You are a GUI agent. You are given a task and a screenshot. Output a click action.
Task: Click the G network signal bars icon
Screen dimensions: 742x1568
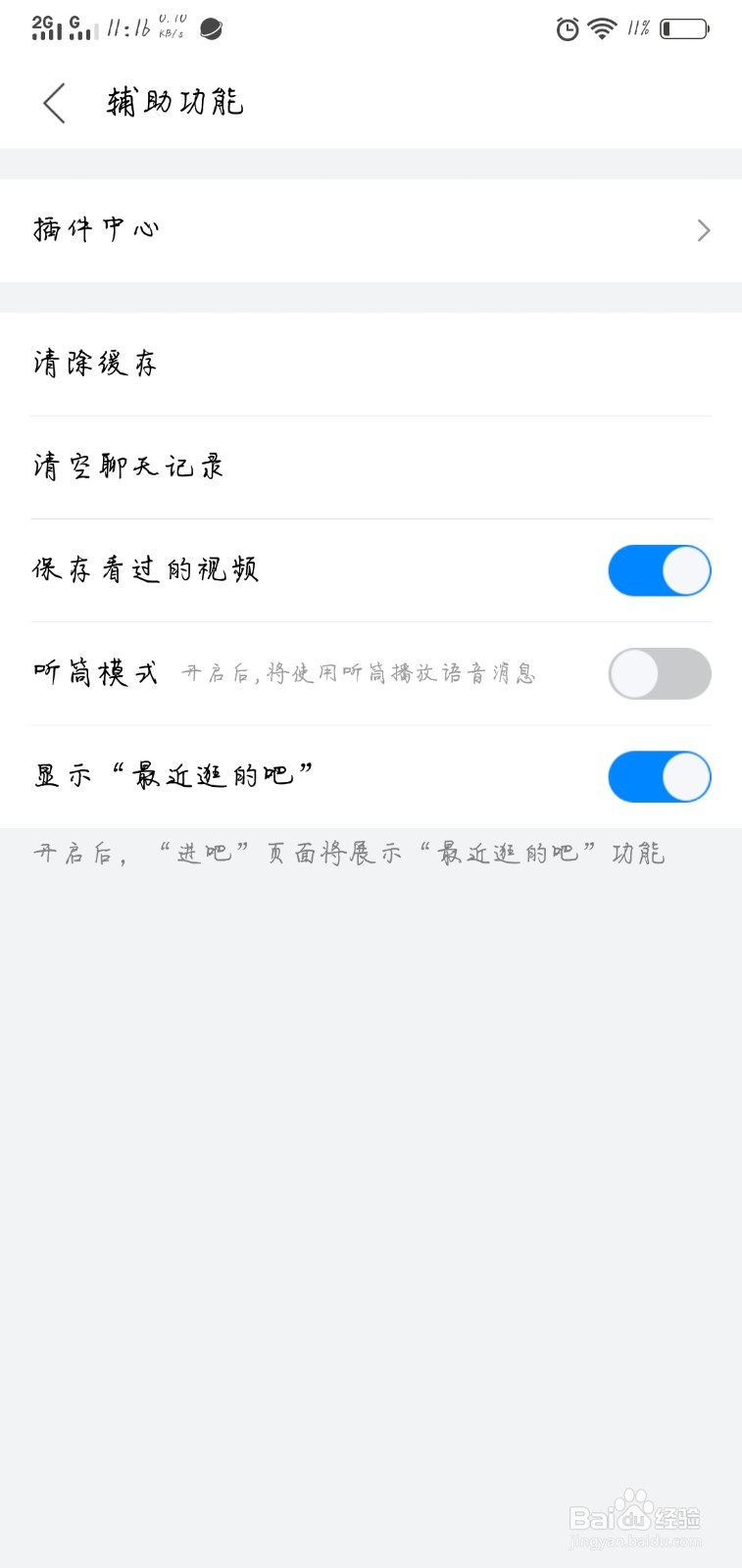[x=81, y=26]
